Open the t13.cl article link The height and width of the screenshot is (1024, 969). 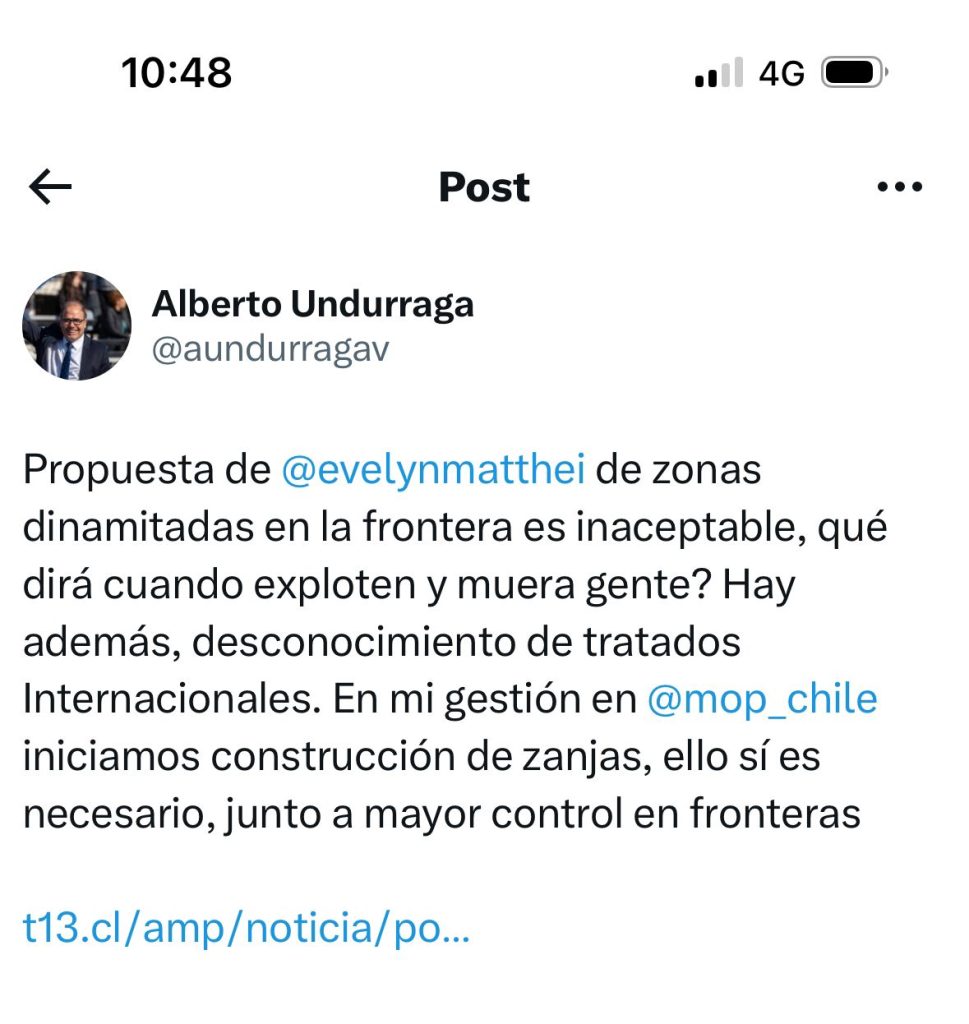(x=246, y=929)
